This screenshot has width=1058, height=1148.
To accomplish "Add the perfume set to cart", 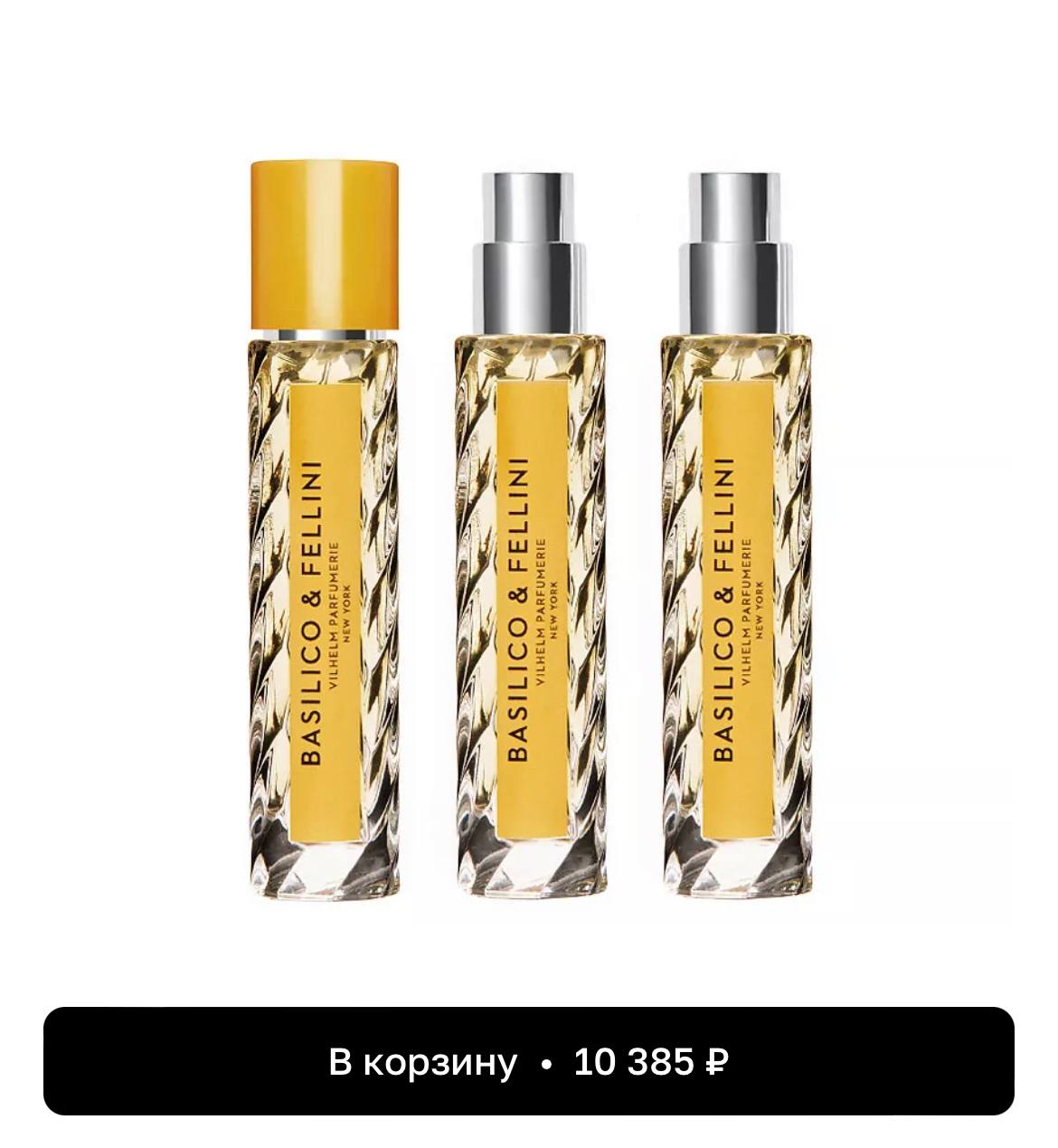I will 529,1061.
